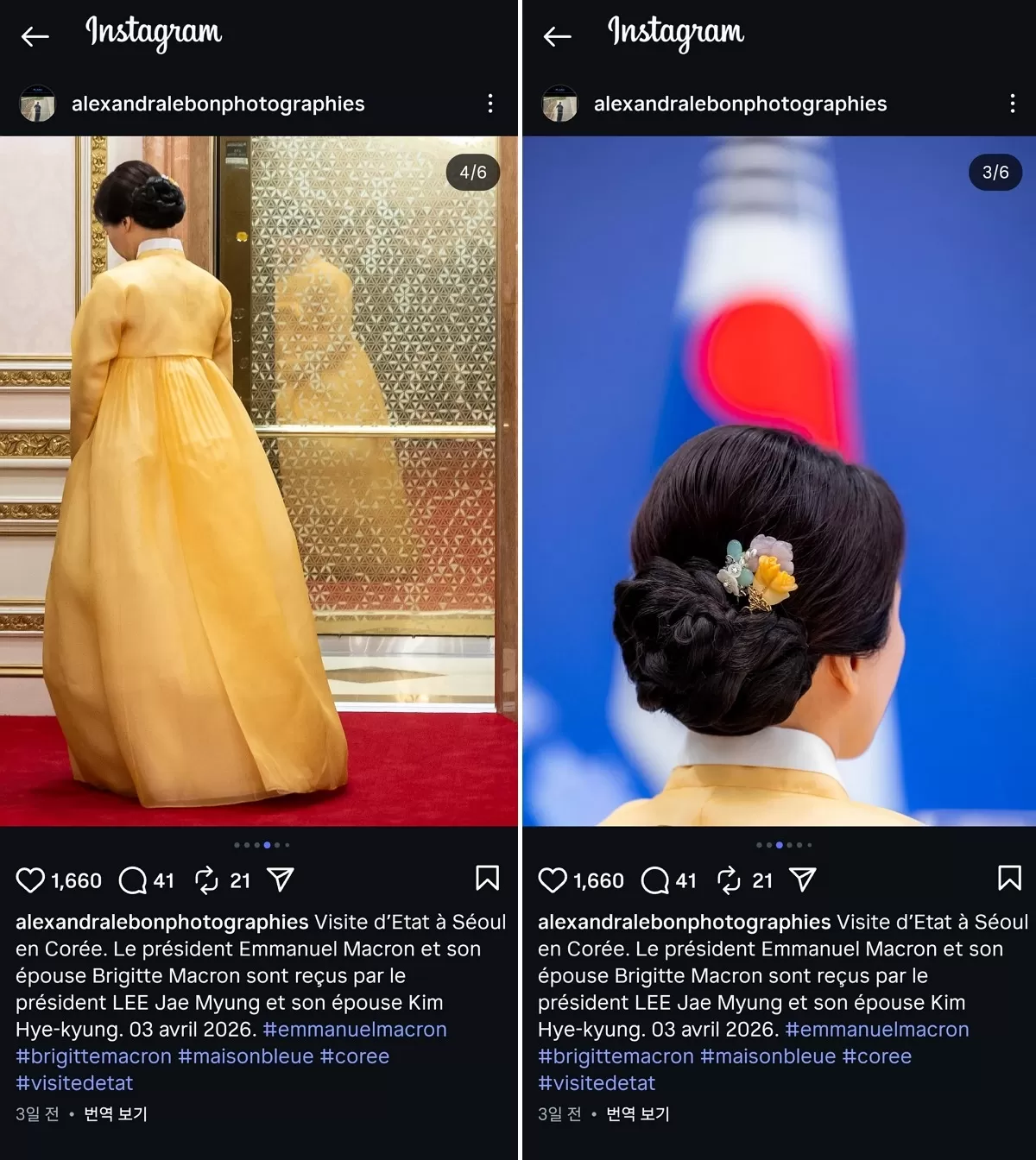Go back from the 3/6 photo post
The image size is (1036, 1160).
(558, 36)
